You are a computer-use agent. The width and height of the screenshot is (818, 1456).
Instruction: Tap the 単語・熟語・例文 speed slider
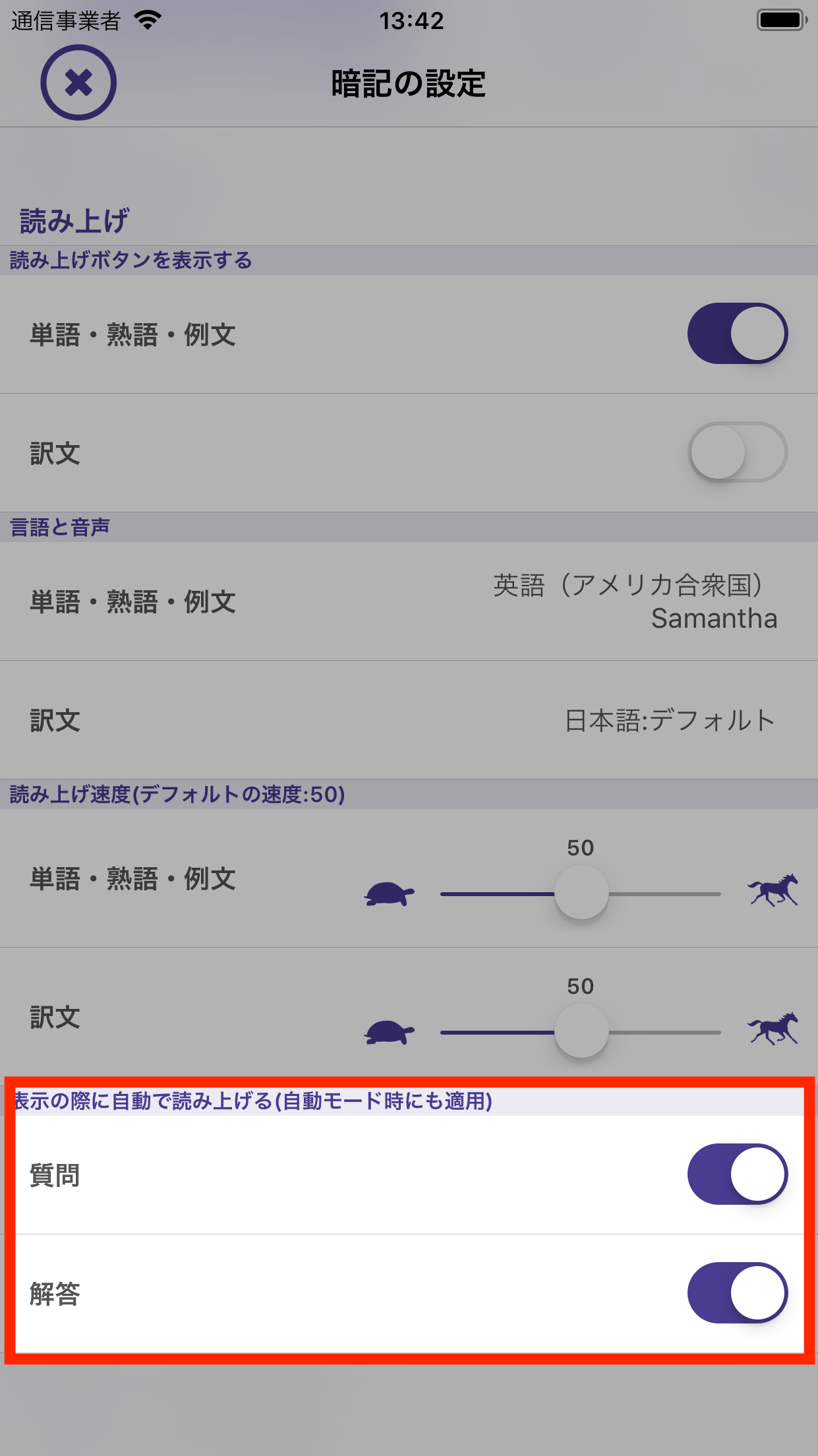click(581, 894)
